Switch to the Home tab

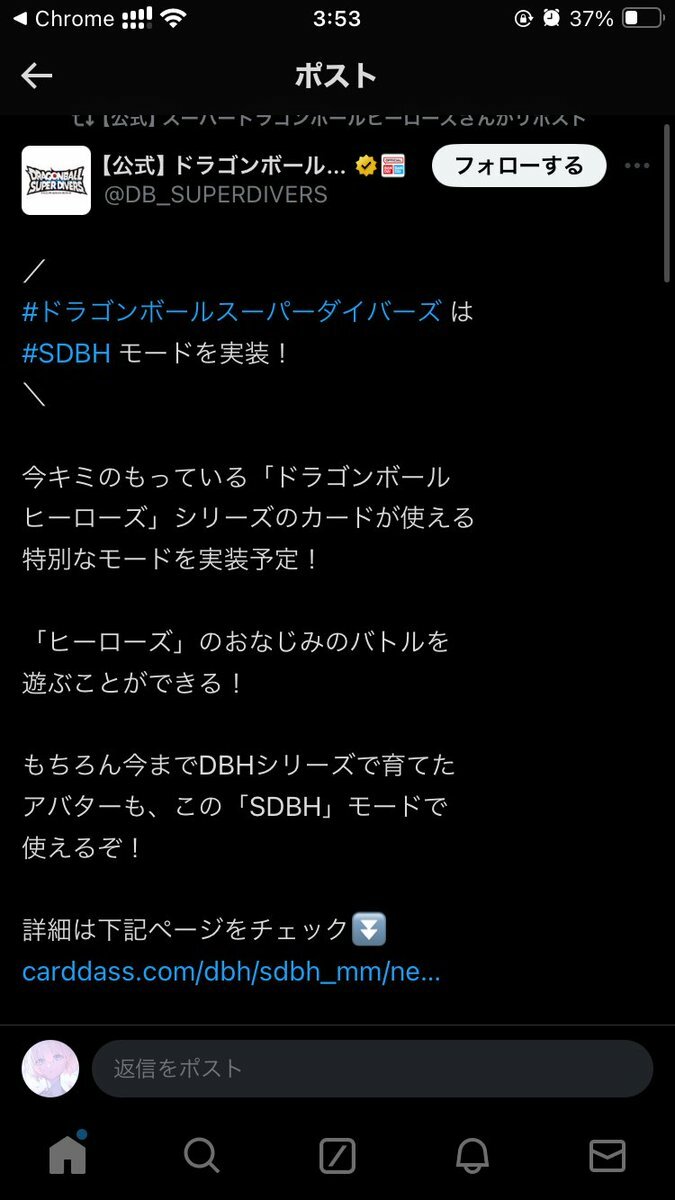[x=68, y=1156]
